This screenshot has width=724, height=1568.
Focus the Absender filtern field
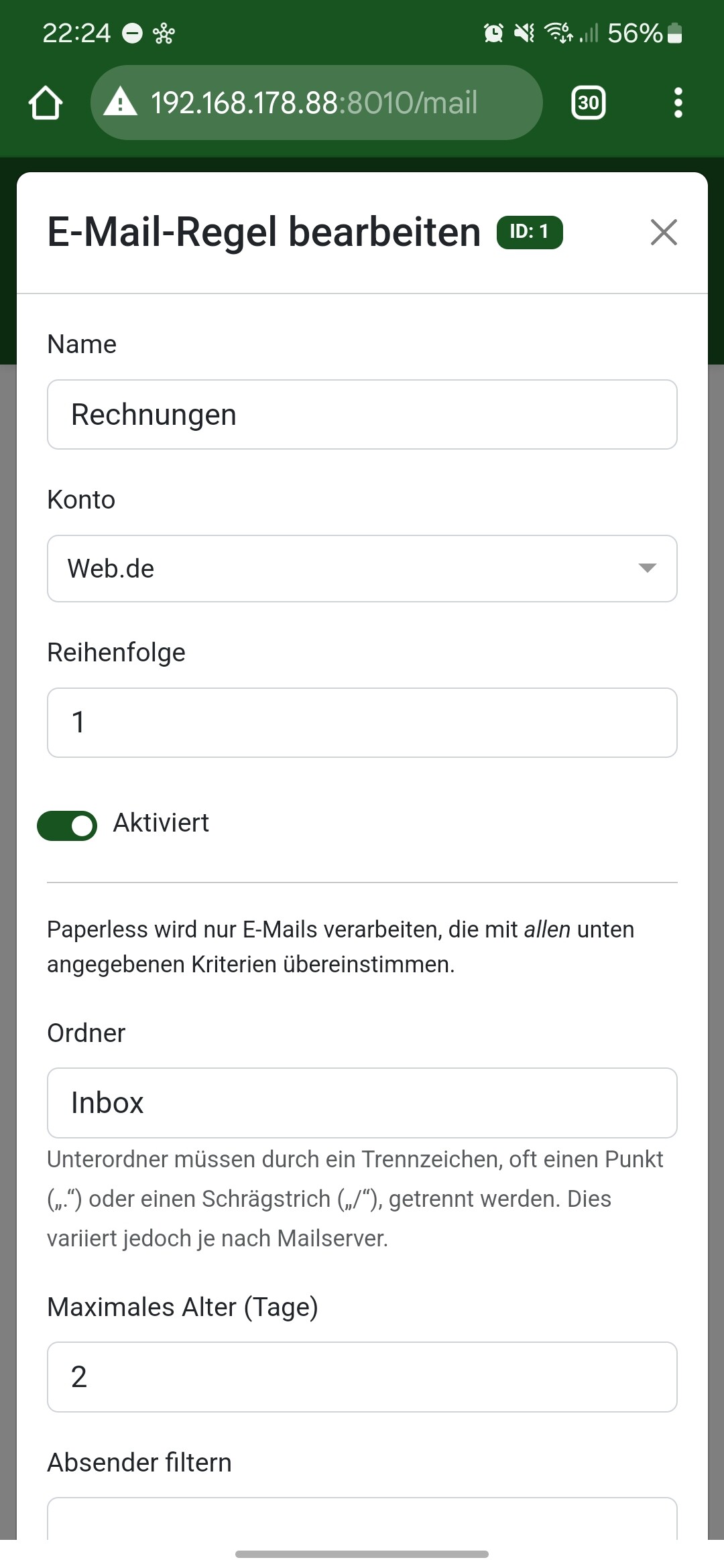pos(362,1519)
